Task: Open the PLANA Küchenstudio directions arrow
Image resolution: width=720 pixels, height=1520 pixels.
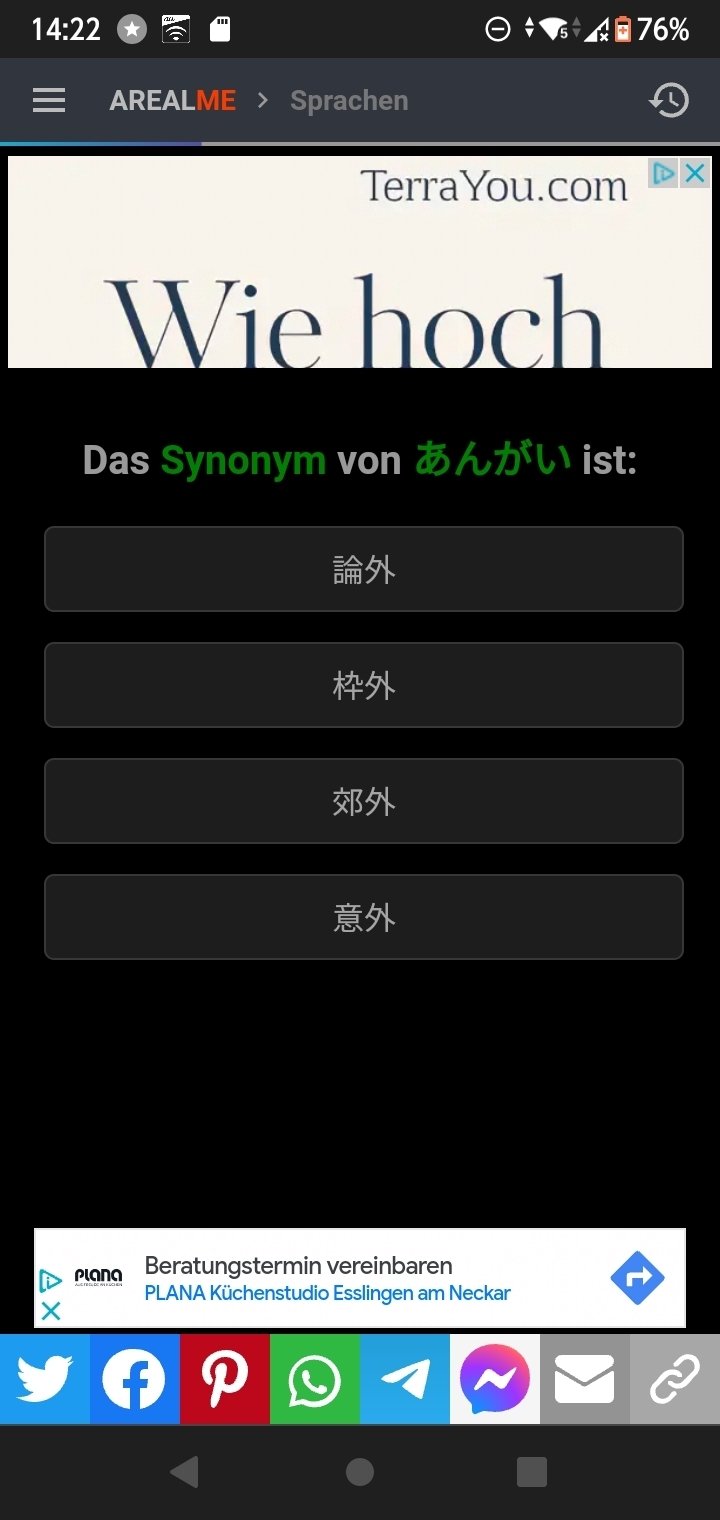Action: click(x=638, y=1277)
